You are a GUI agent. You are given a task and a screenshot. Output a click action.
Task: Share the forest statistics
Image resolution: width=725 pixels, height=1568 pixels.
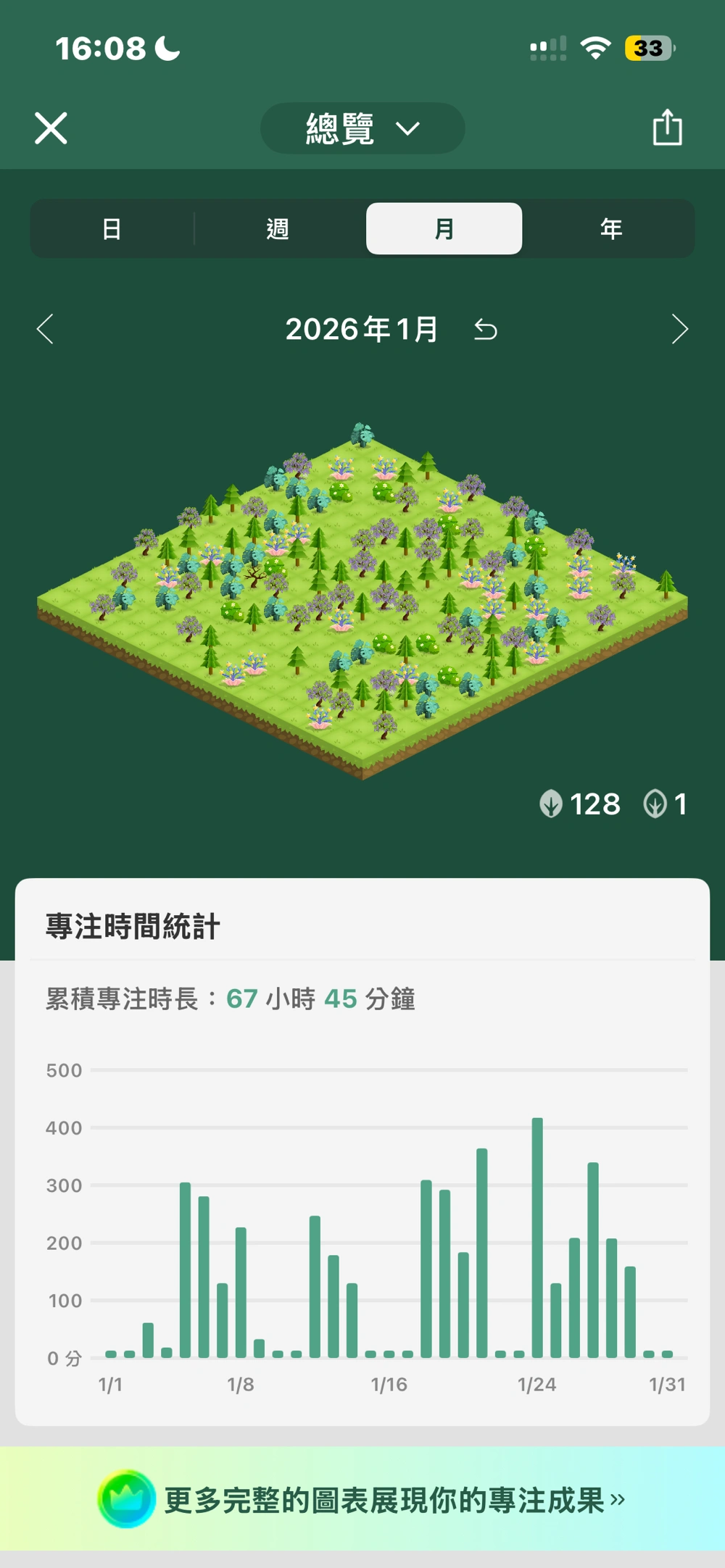pyautogui.click(x=667, y=128)
